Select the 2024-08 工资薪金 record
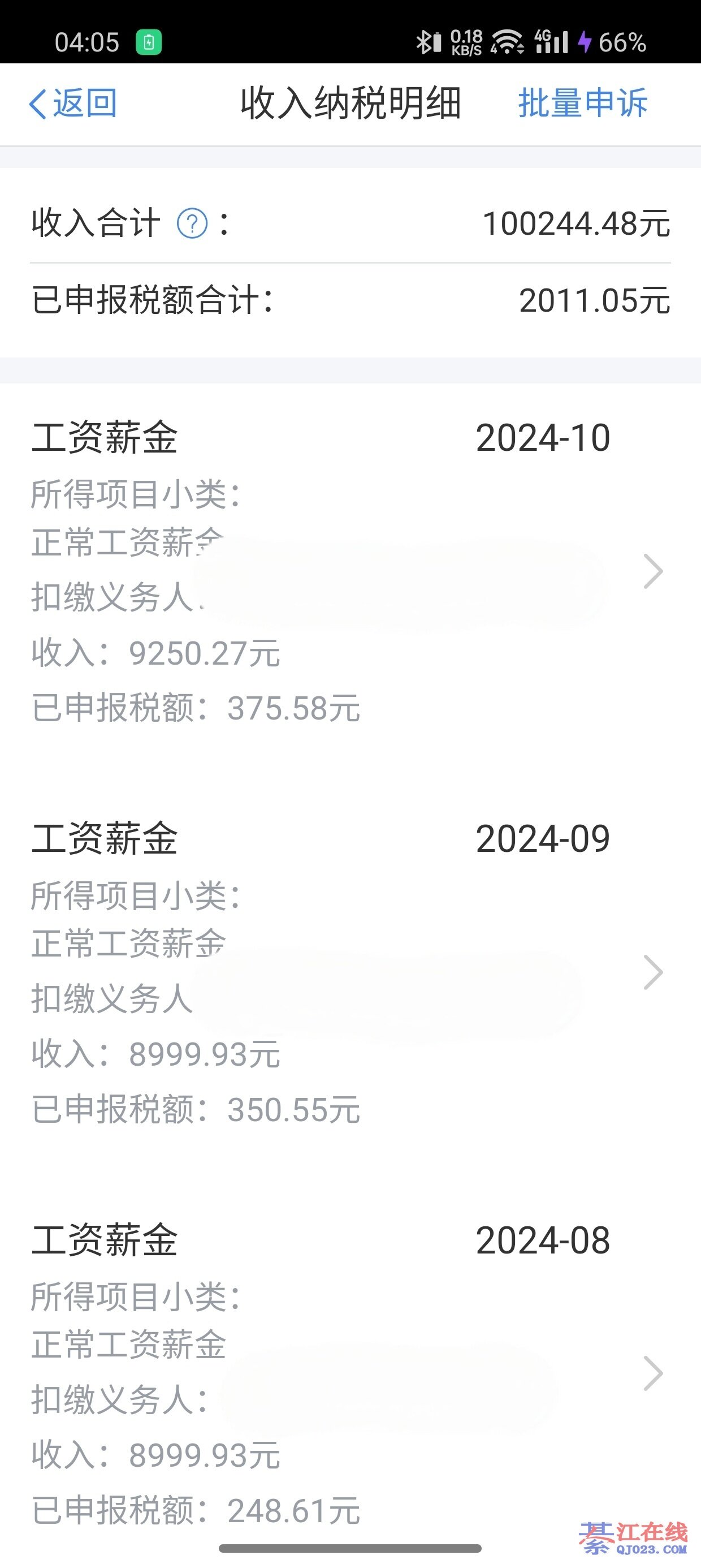The height and width of the screenshot is (1568, 701). tap(652, 1373)
